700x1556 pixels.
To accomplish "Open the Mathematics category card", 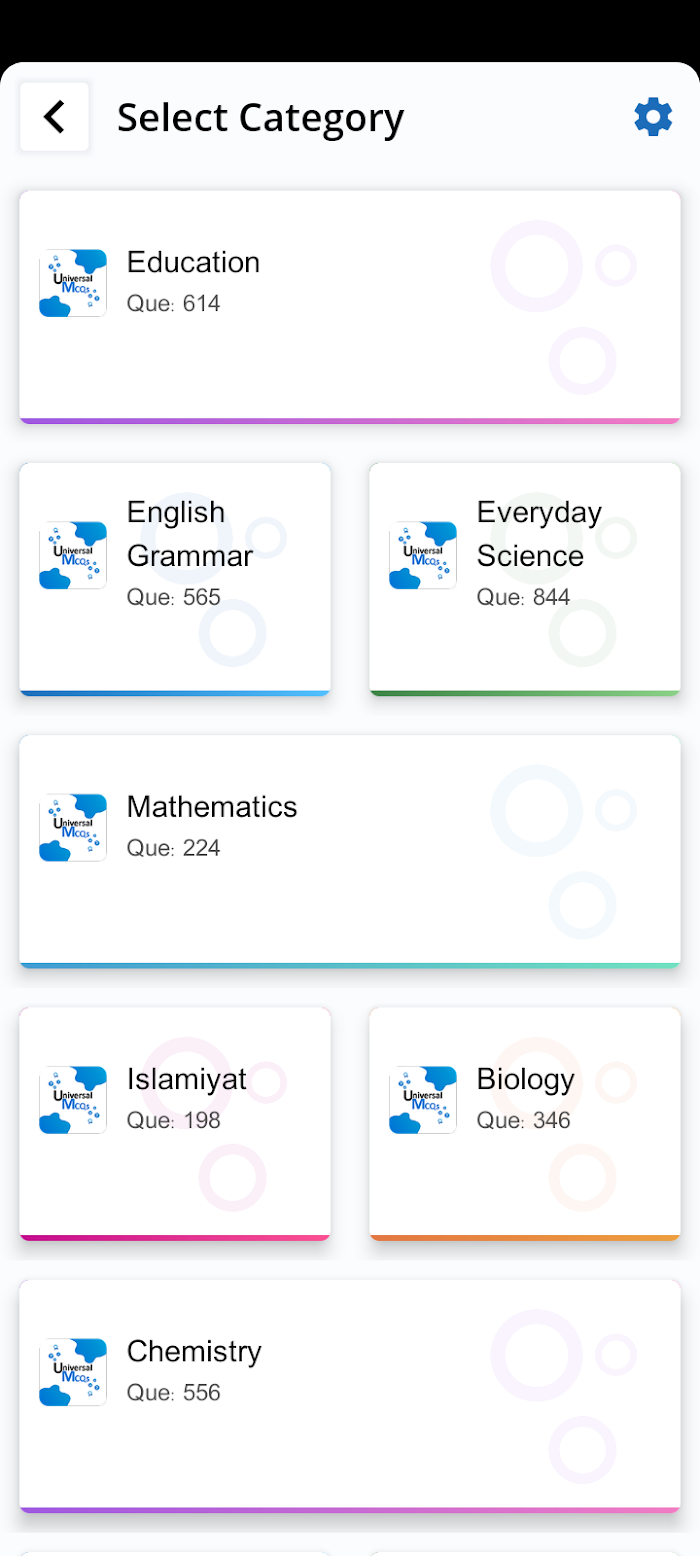I will 350,852.
